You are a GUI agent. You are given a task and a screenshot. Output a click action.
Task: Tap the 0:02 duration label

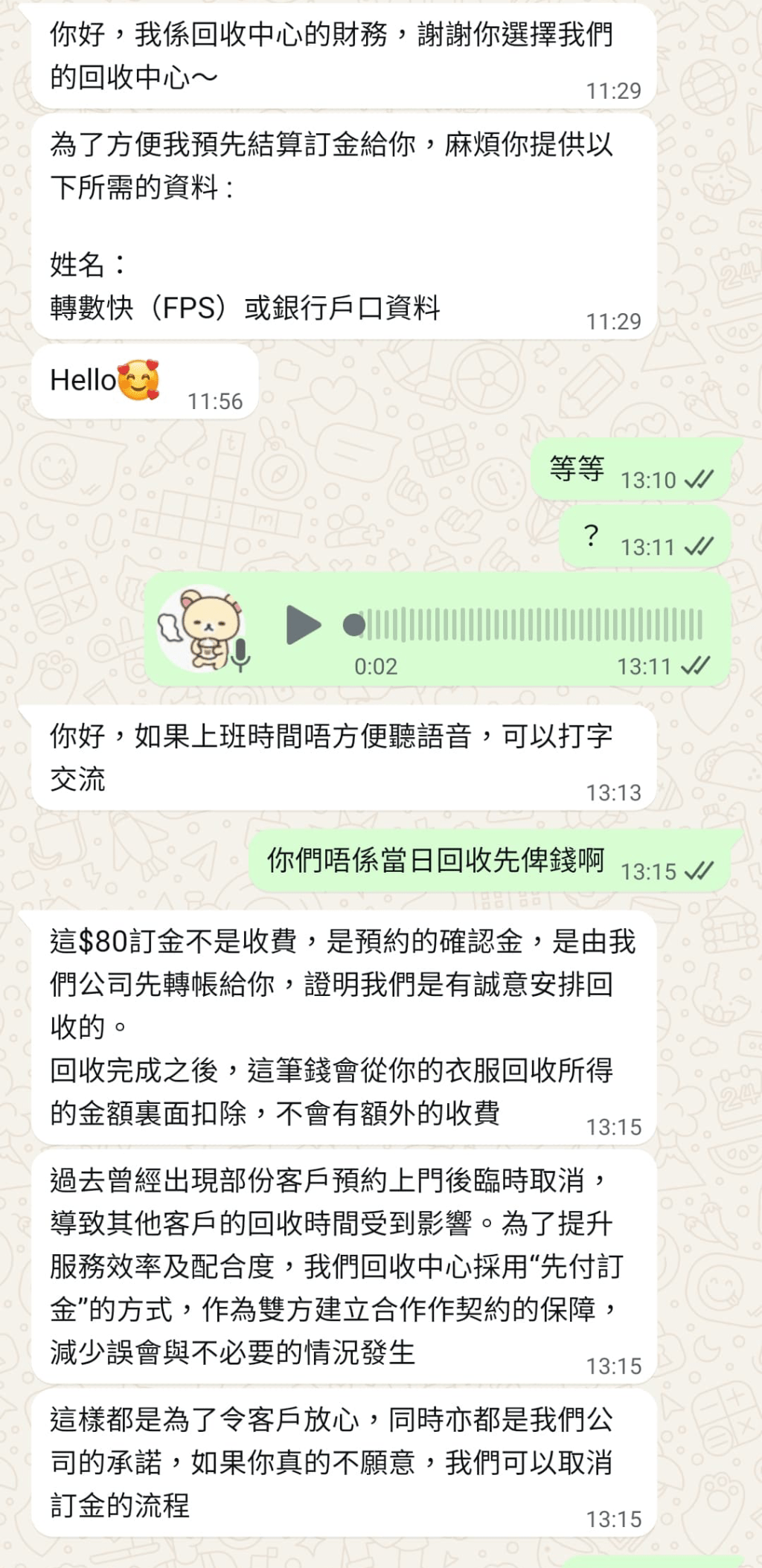[x=376, y=666]
